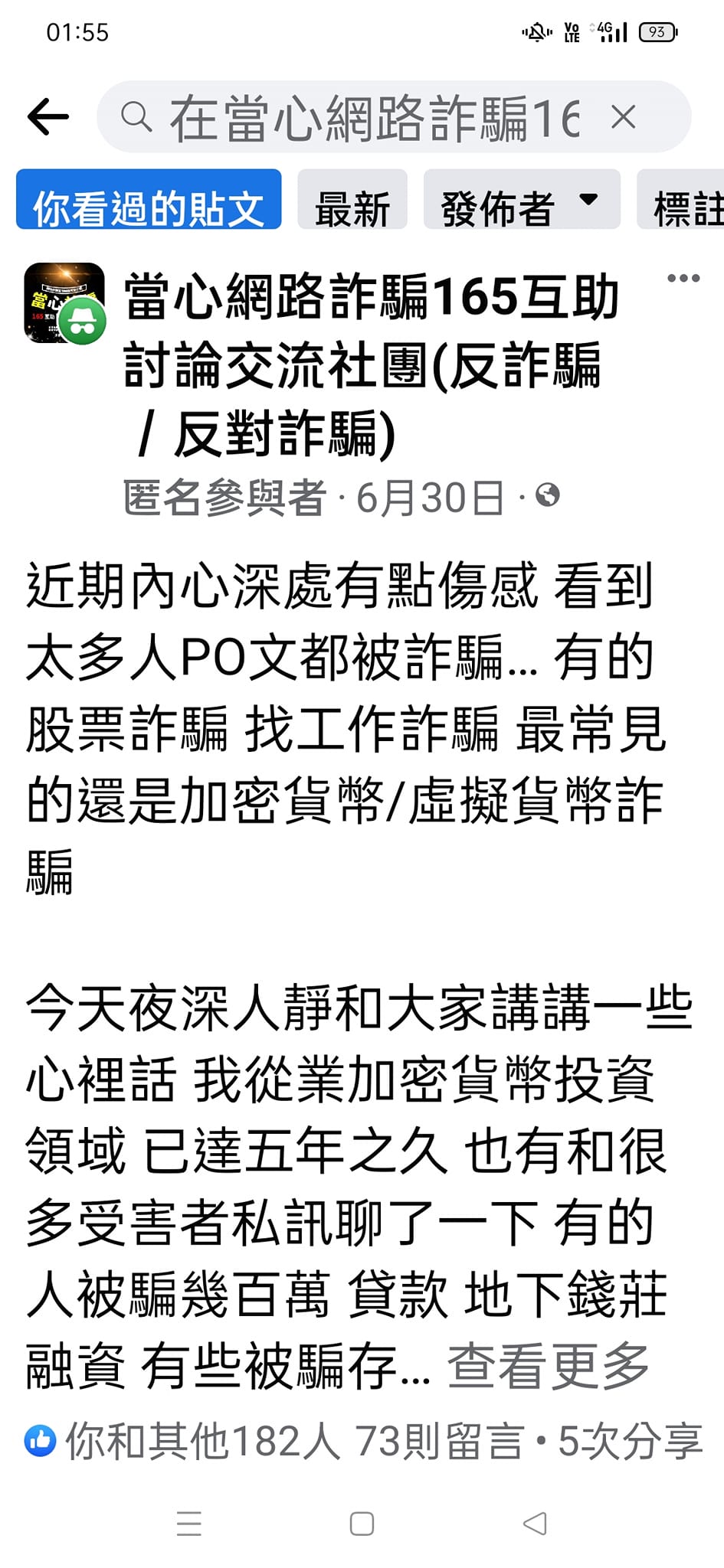Open recent apps from navigation bar
Screen dimensions: 724x1568
[189, 1524]
